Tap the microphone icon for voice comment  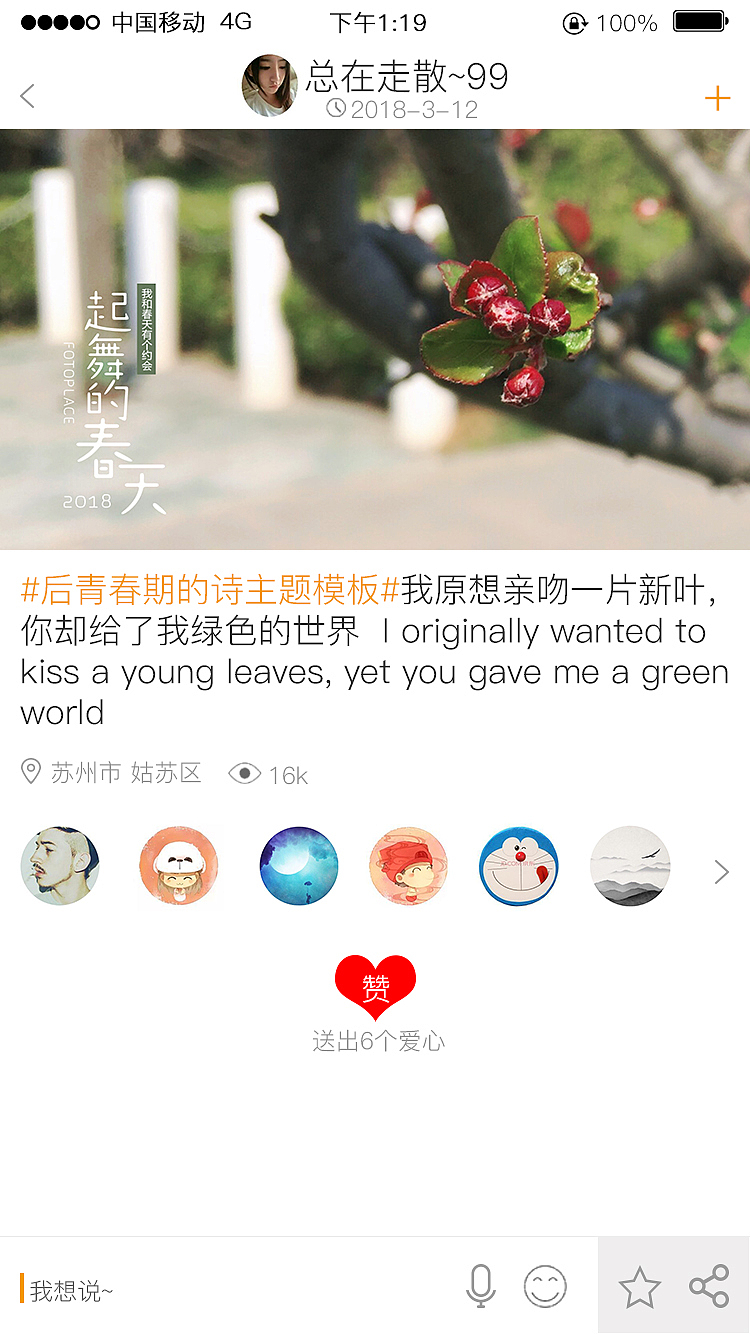[481, 1285]
